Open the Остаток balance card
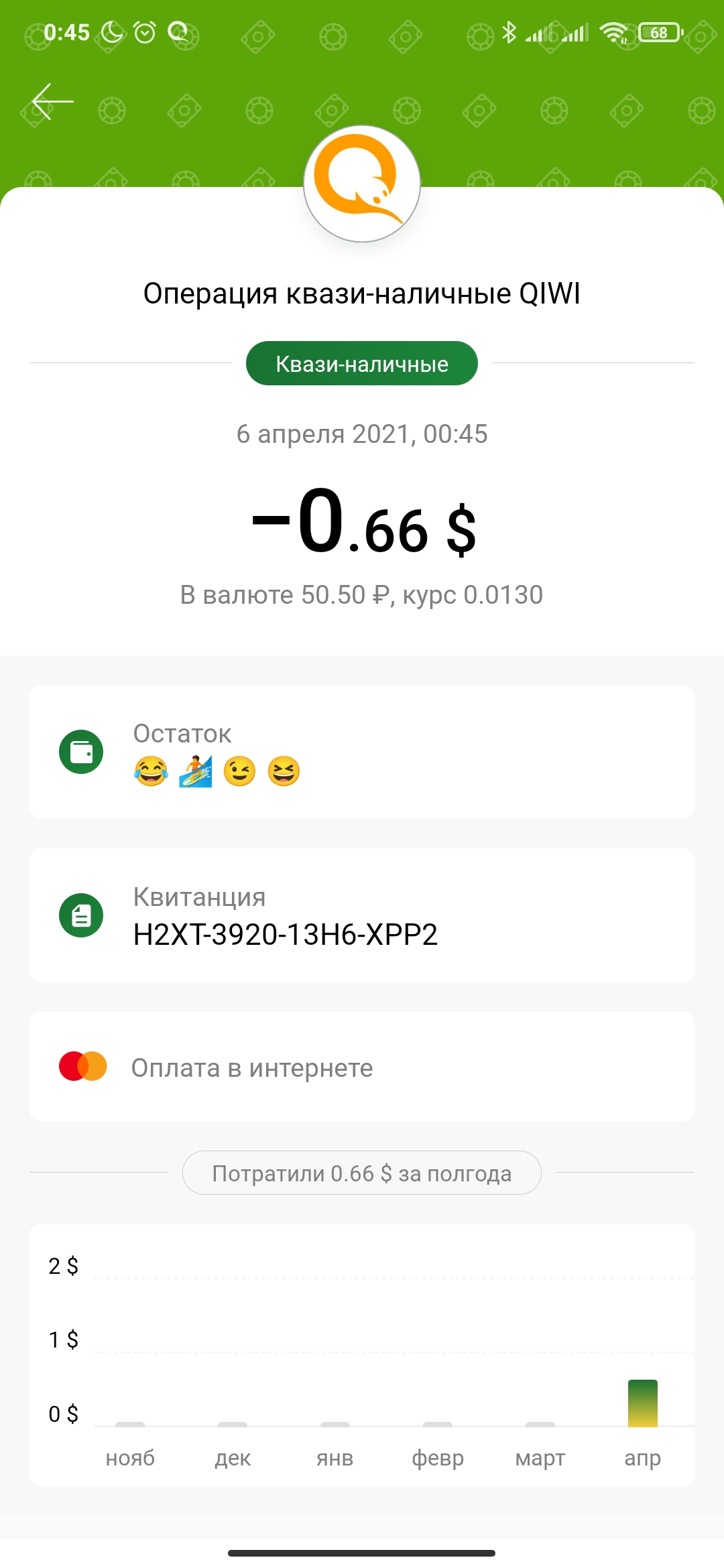Viewport: 724px width, 1568px height. click(361, 752)
